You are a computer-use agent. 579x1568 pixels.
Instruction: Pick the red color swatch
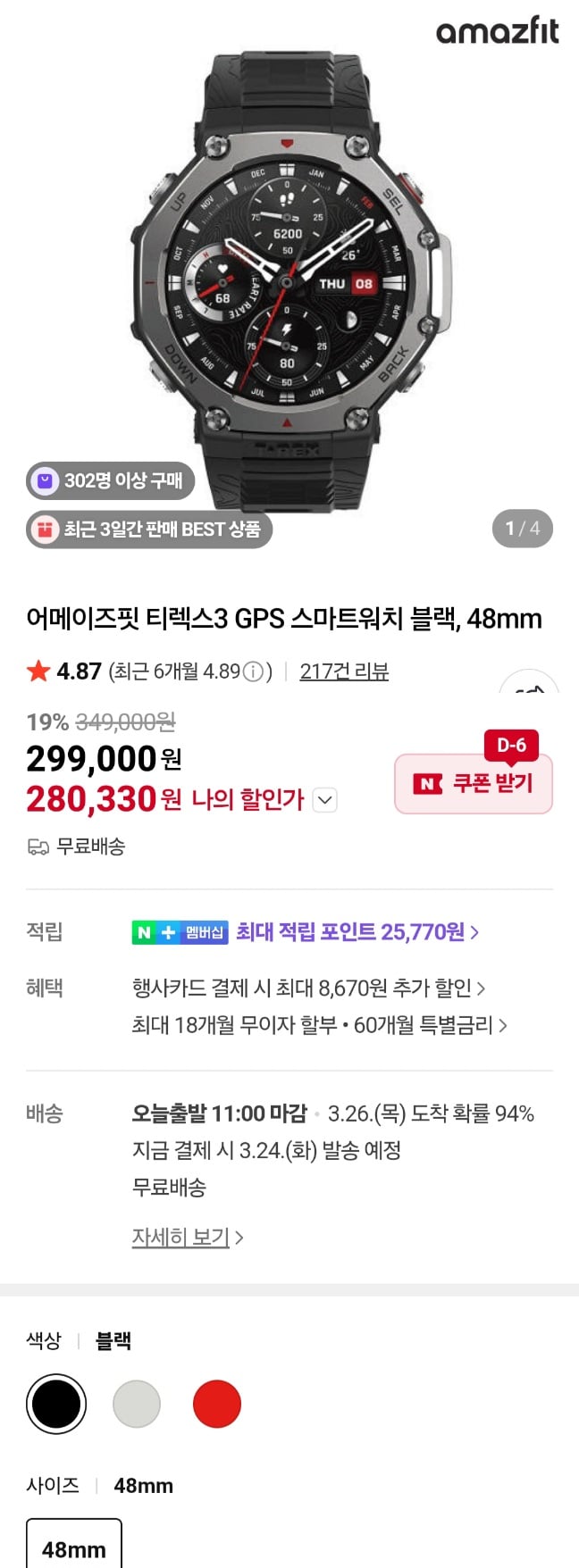click(217, 1404)
